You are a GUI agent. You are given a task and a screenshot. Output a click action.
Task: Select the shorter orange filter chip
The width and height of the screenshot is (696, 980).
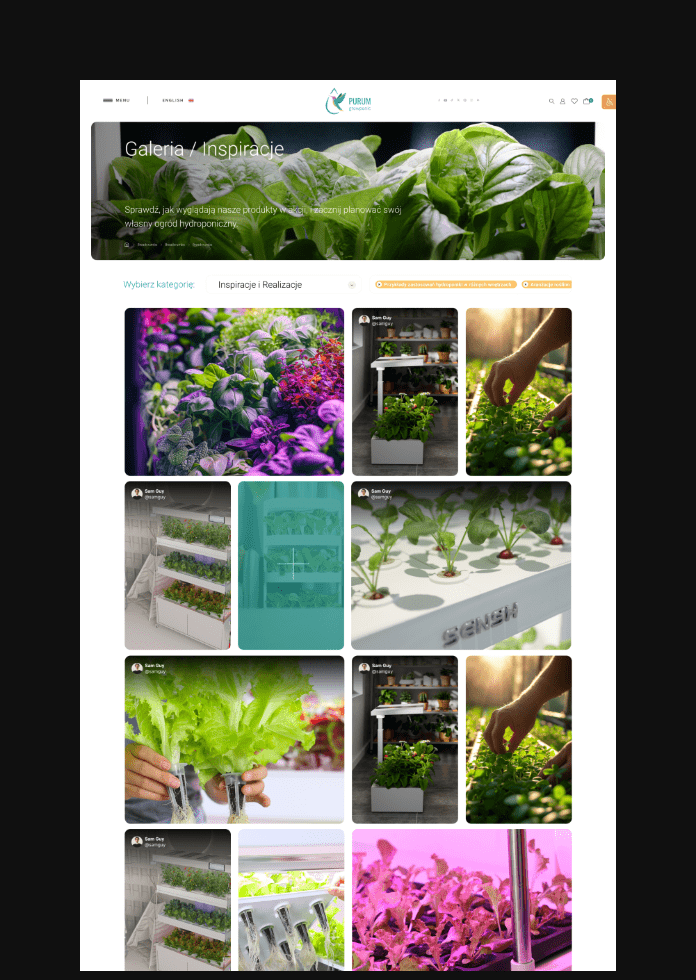(x=546, y=285)
